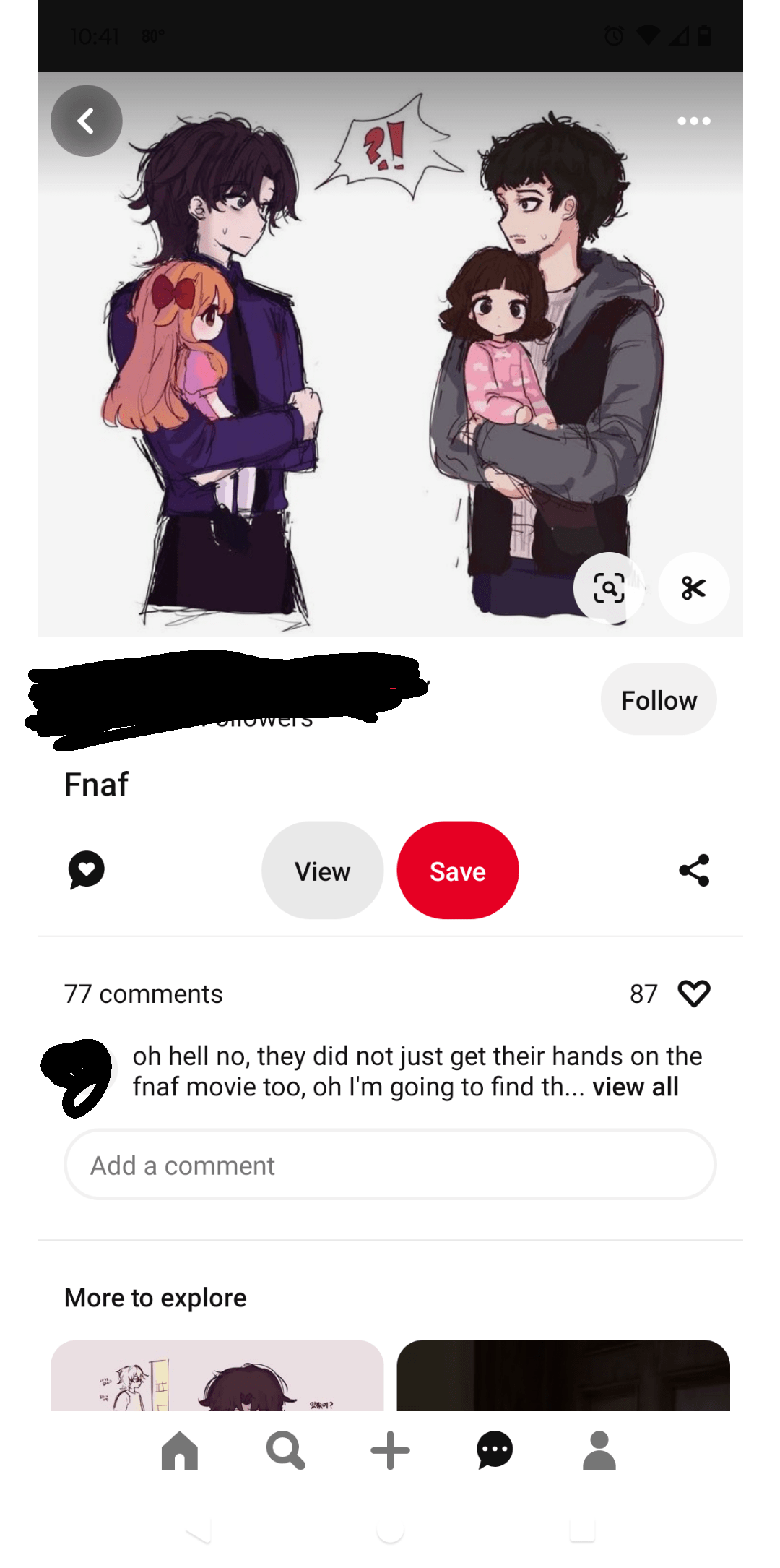The image size is (780, 1568).
Task: Open the heart comment reaction icon
Action: 87,870
